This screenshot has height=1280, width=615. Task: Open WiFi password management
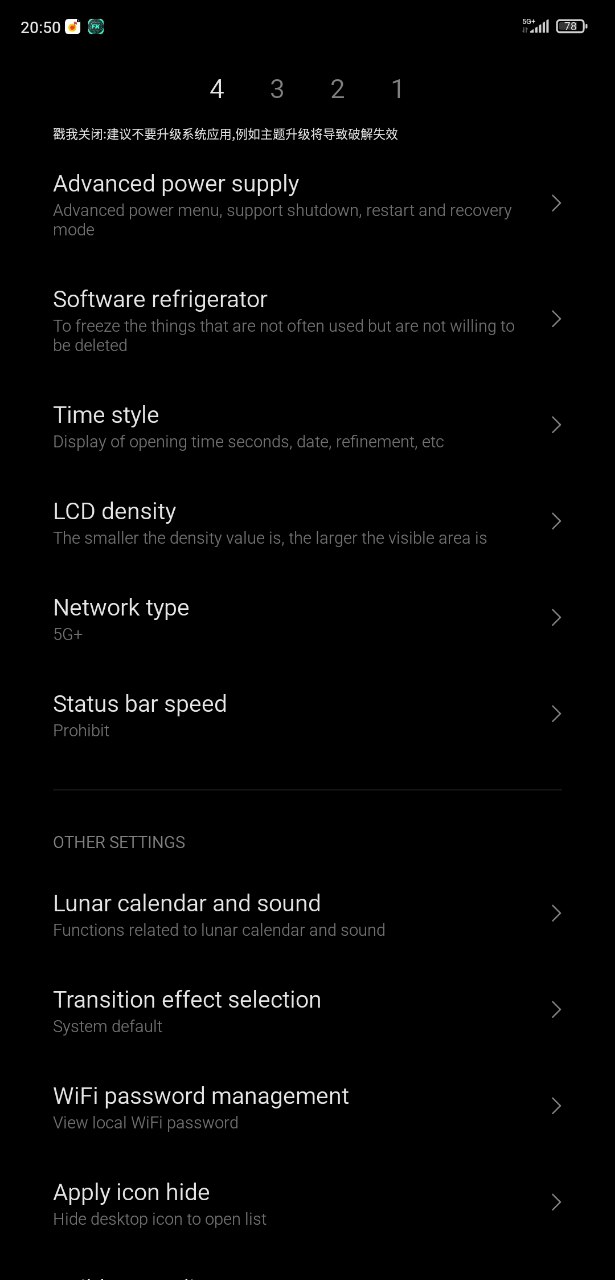tap(307, 1107)
